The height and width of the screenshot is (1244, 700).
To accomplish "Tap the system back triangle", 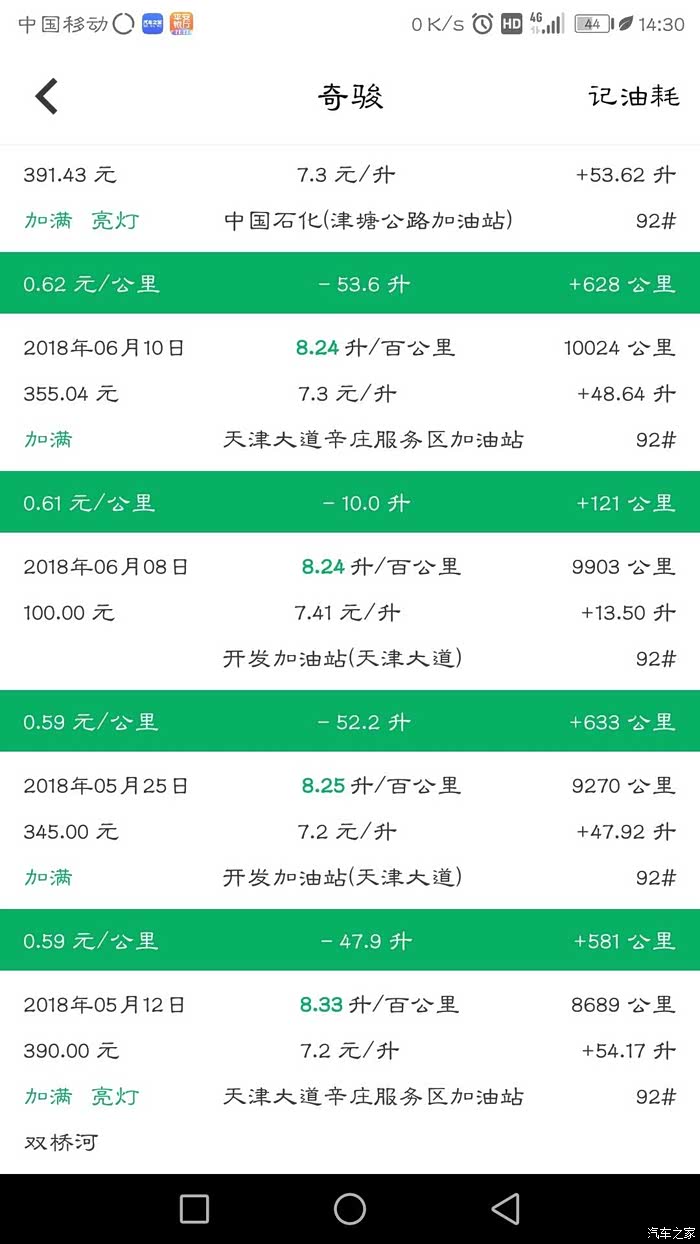I will 506,1209.
